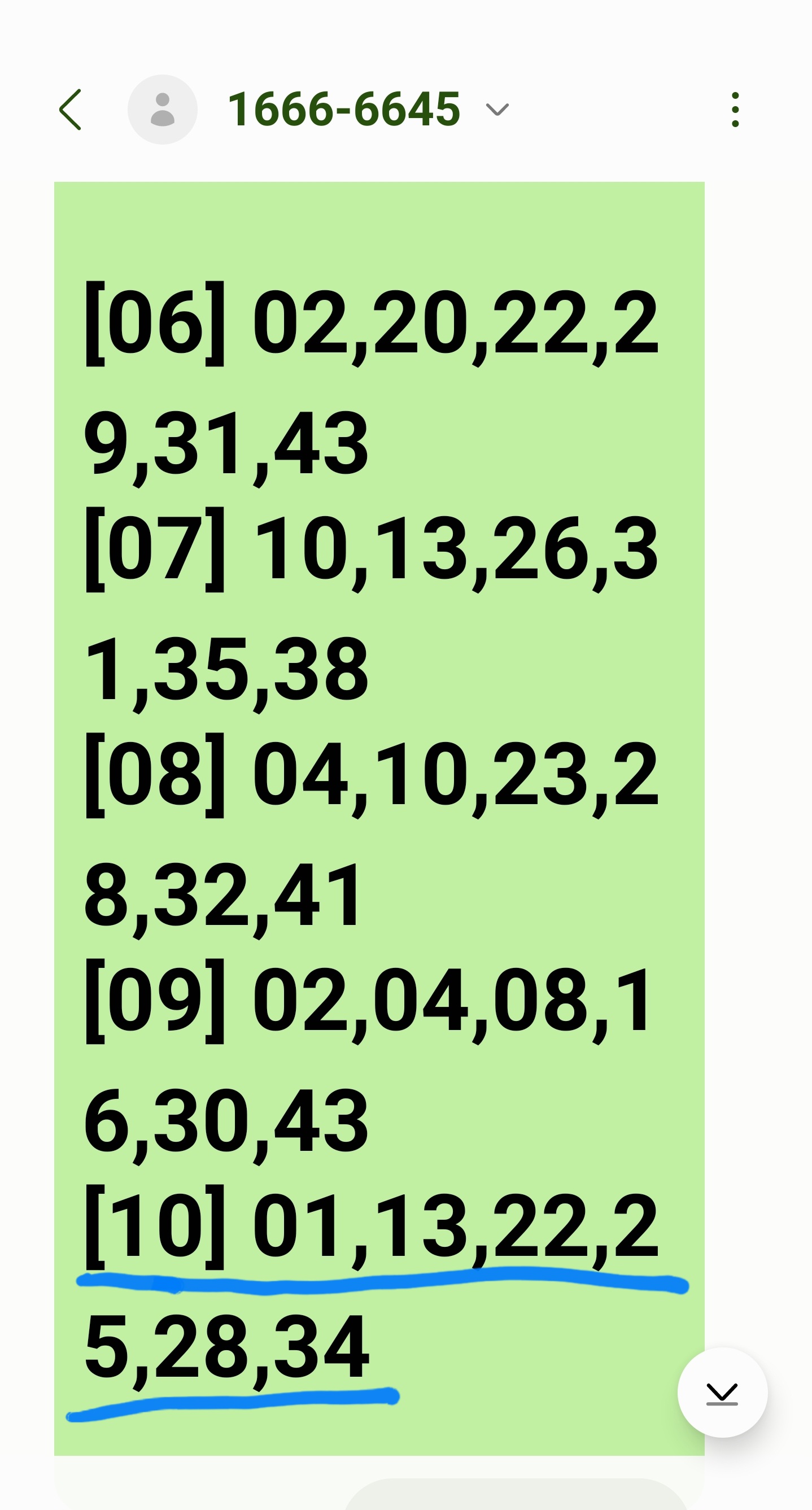
Task: Open the three-dot overflow menu
Action: click(x=735, y=110)
